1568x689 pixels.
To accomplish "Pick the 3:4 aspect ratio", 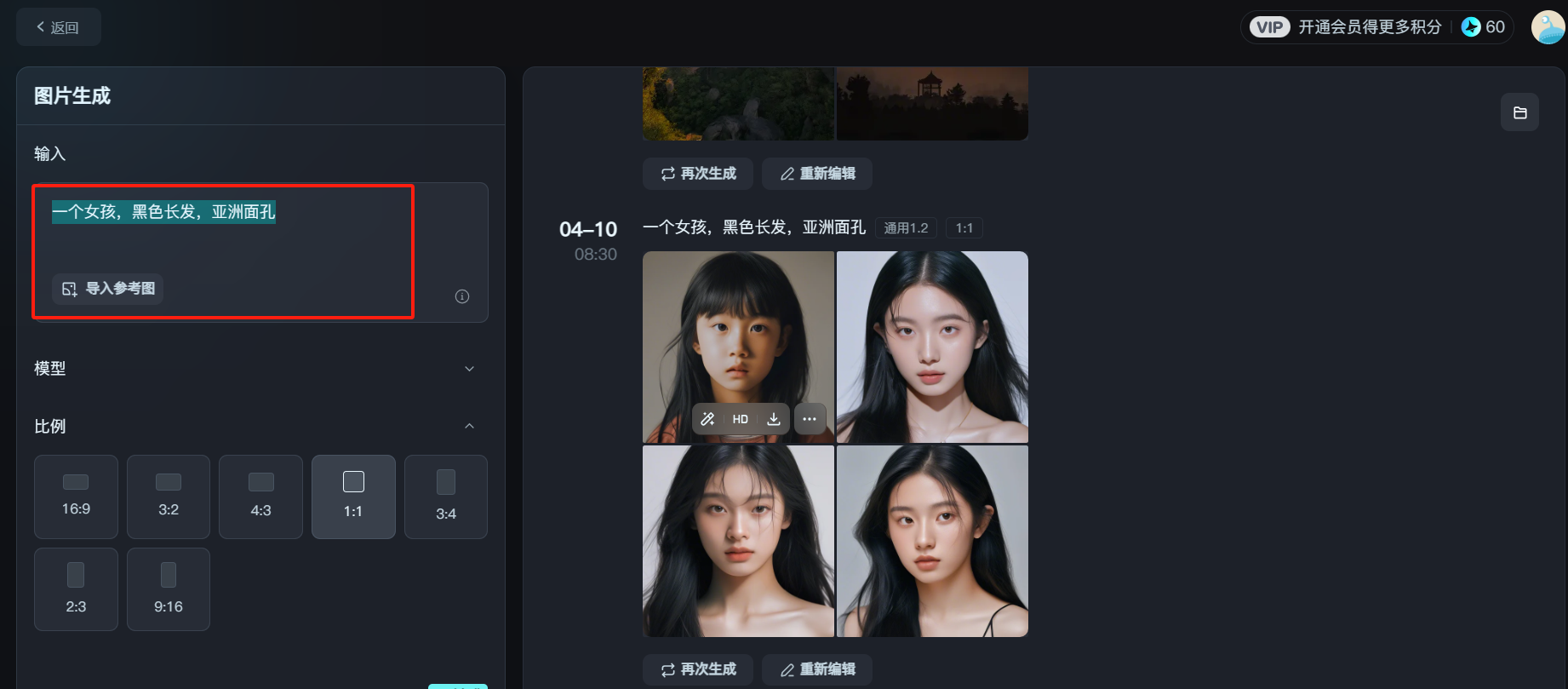I will pos(446,497).
